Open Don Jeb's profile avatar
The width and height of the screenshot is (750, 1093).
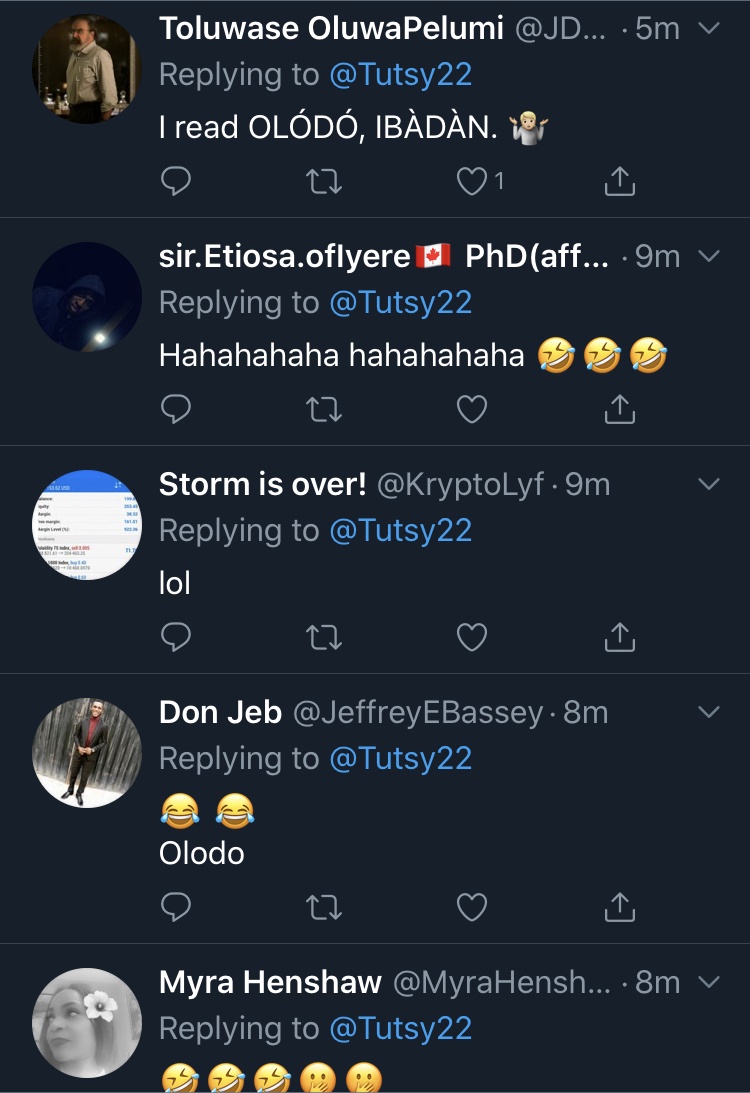coord(87,753)
